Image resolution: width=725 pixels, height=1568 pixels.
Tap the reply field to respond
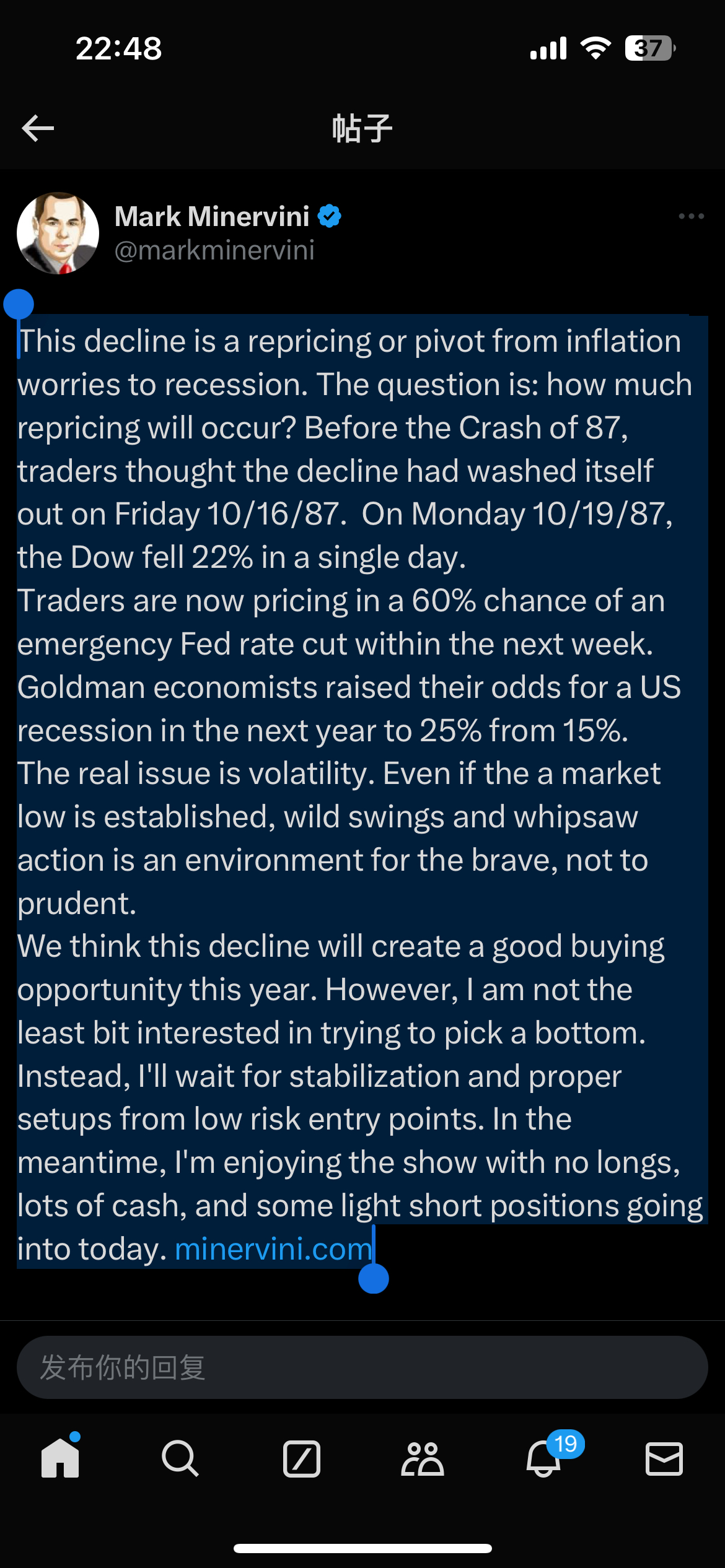click(362, 1367)
